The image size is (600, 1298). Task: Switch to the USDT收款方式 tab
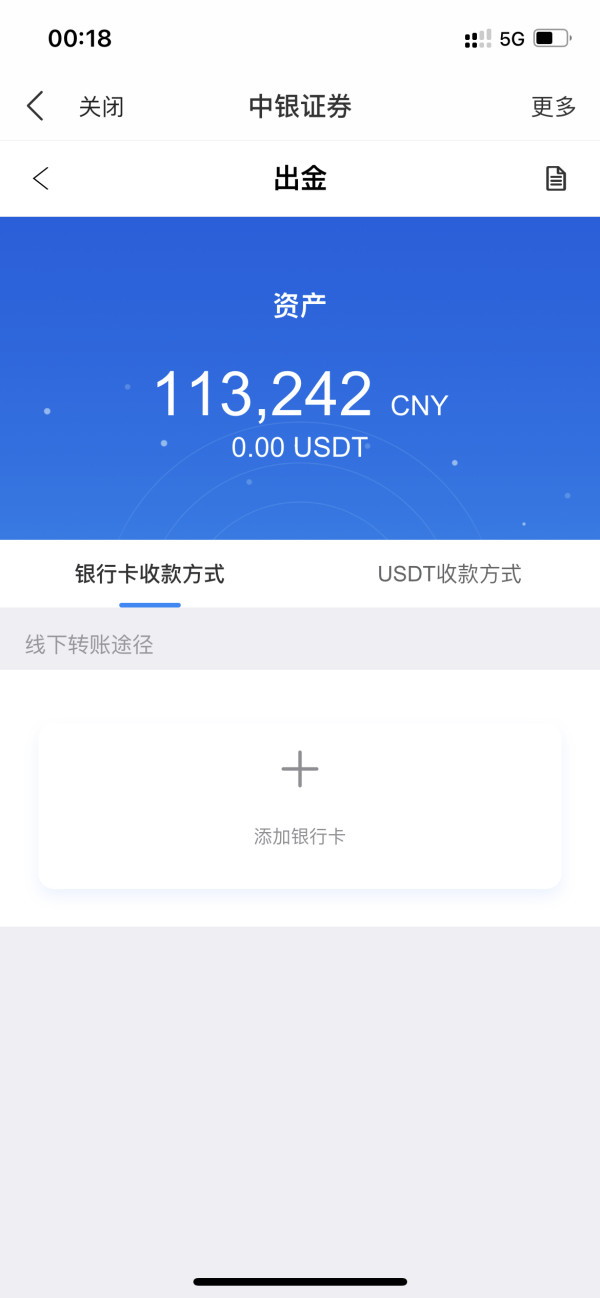tap(450, 574)
